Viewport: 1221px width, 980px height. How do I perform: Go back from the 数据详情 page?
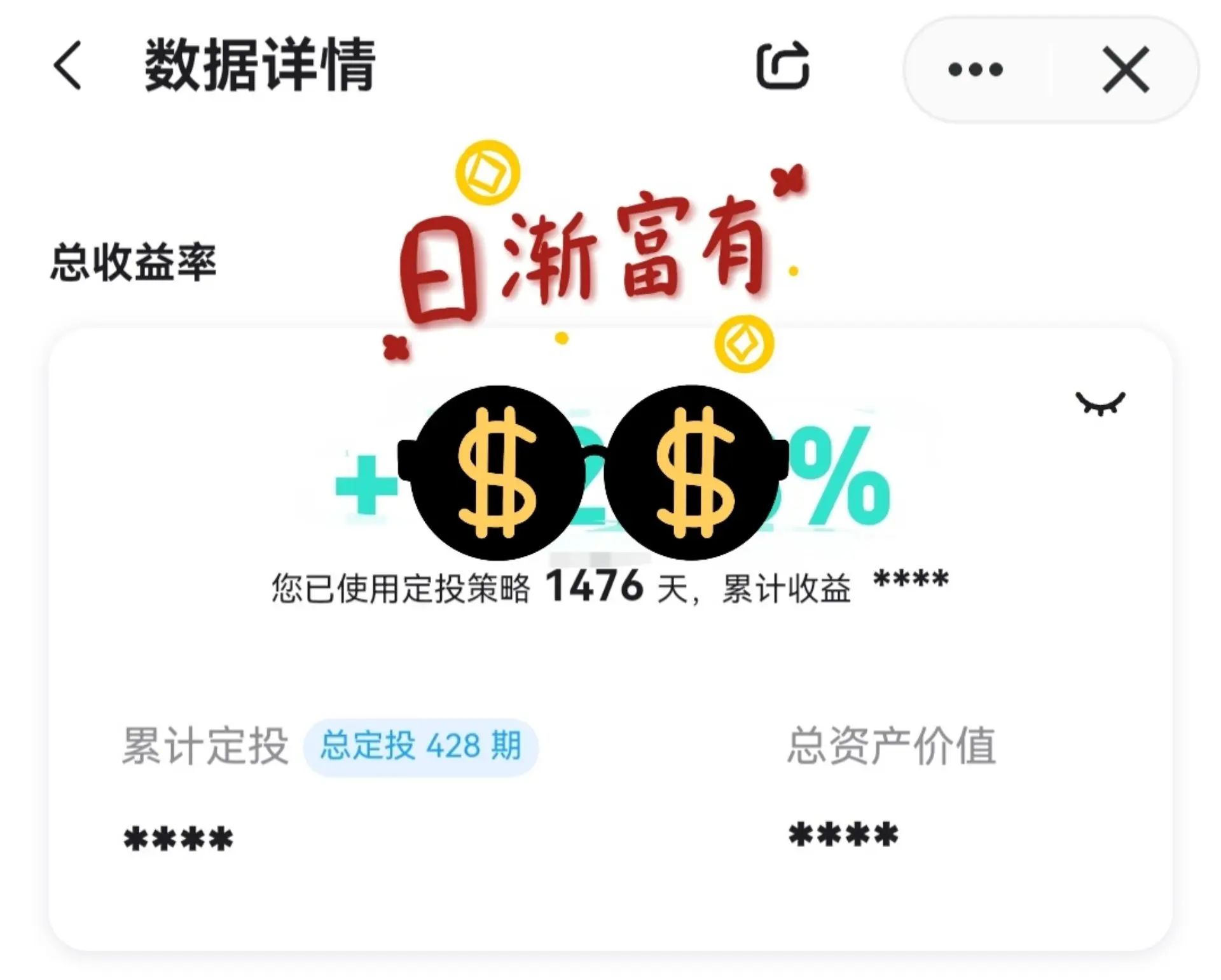[67, 66]
